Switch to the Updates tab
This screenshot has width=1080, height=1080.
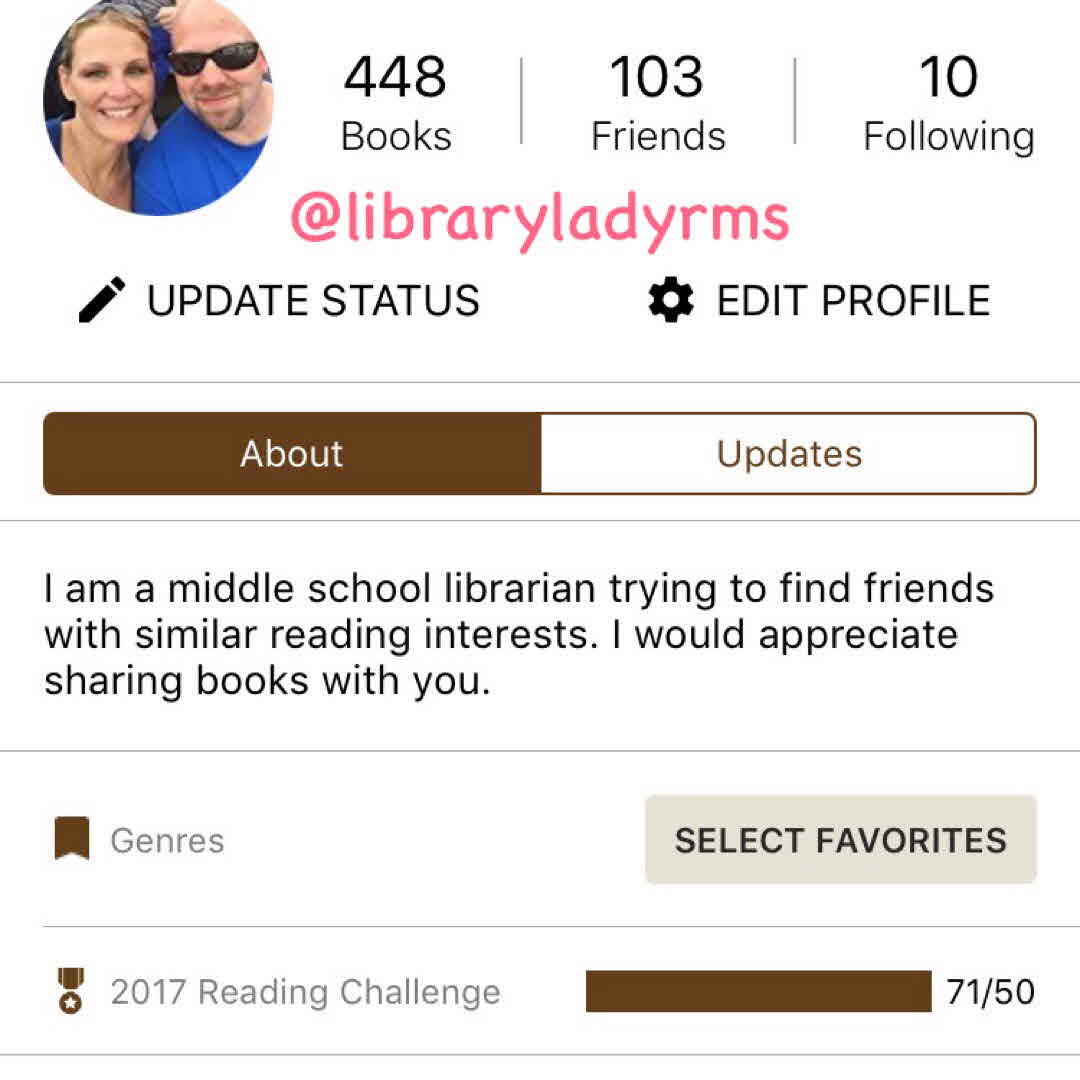(x=788, y=454)
